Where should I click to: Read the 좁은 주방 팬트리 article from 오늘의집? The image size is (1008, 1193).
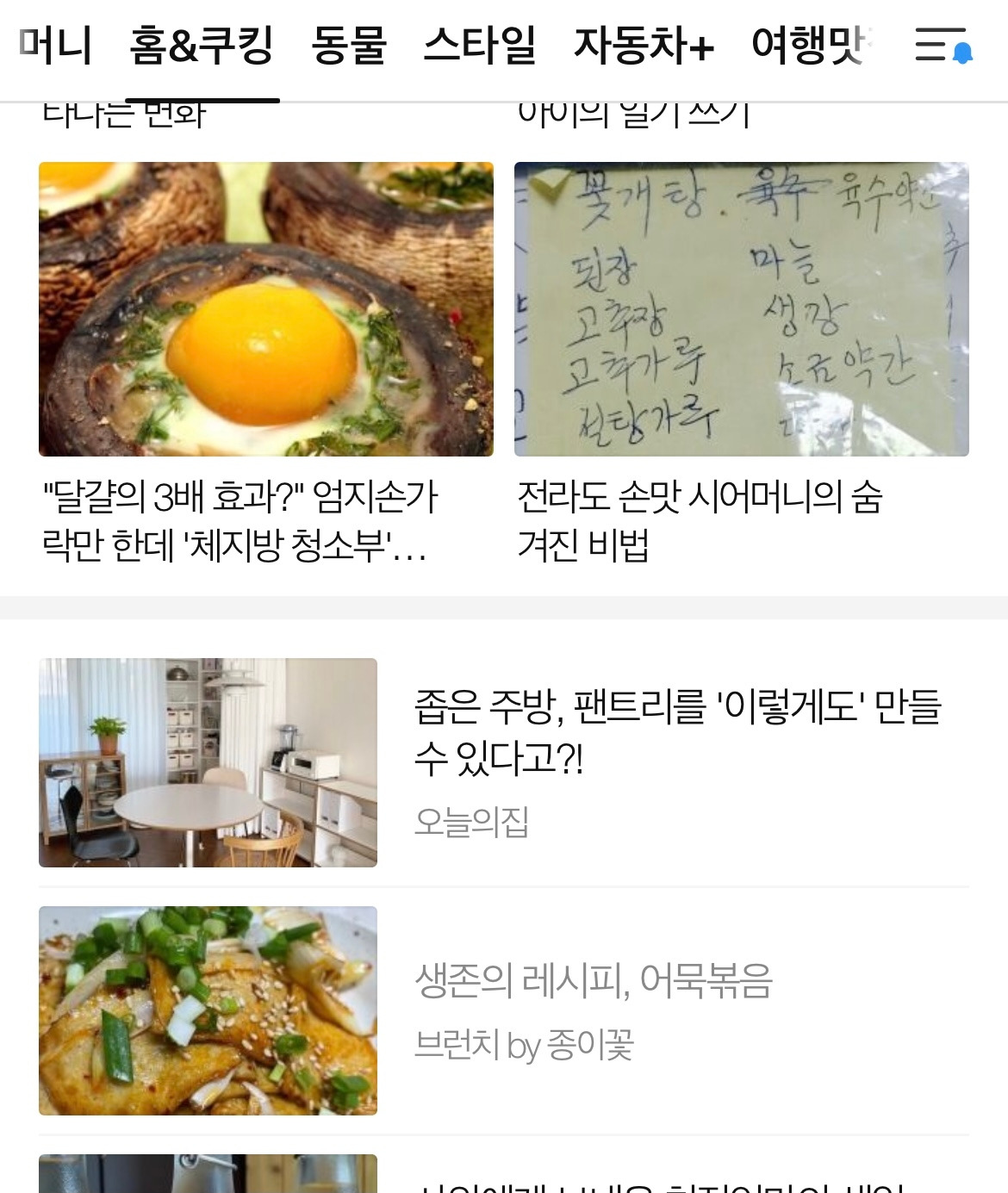[504, 762]
